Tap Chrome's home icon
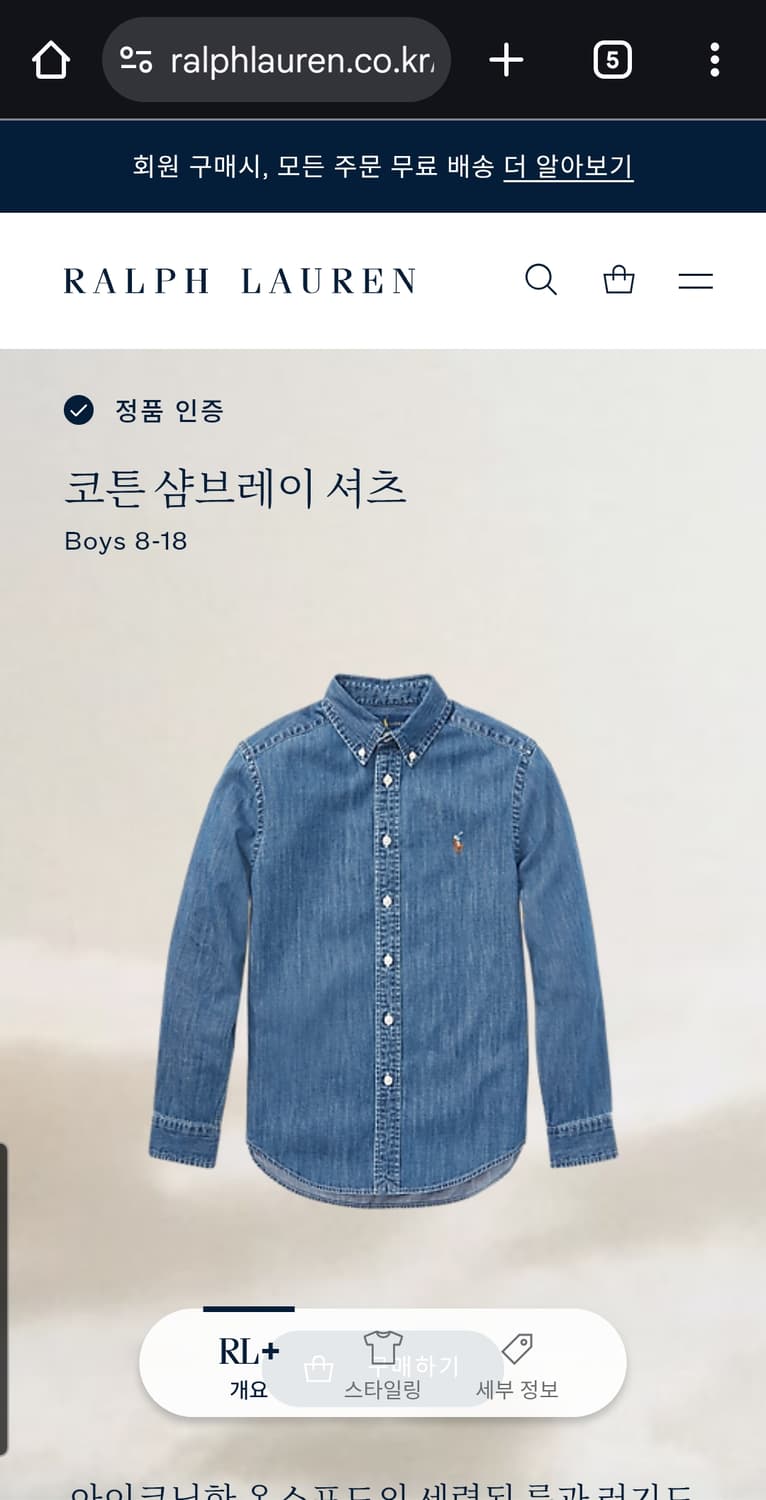Viewport: 766px width, 1500px height. pos(49,59)
